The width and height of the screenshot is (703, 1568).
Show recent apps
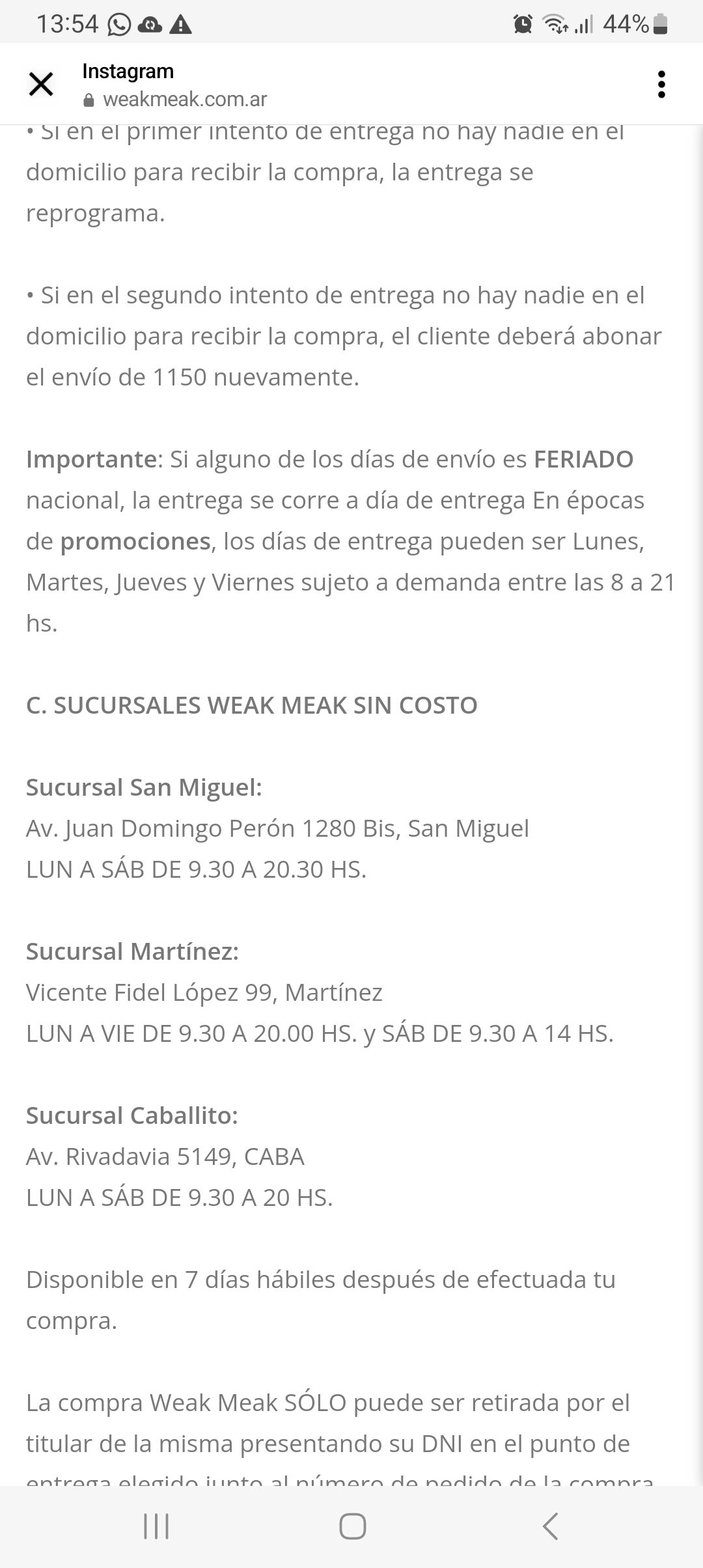[x=156, y=1526]
